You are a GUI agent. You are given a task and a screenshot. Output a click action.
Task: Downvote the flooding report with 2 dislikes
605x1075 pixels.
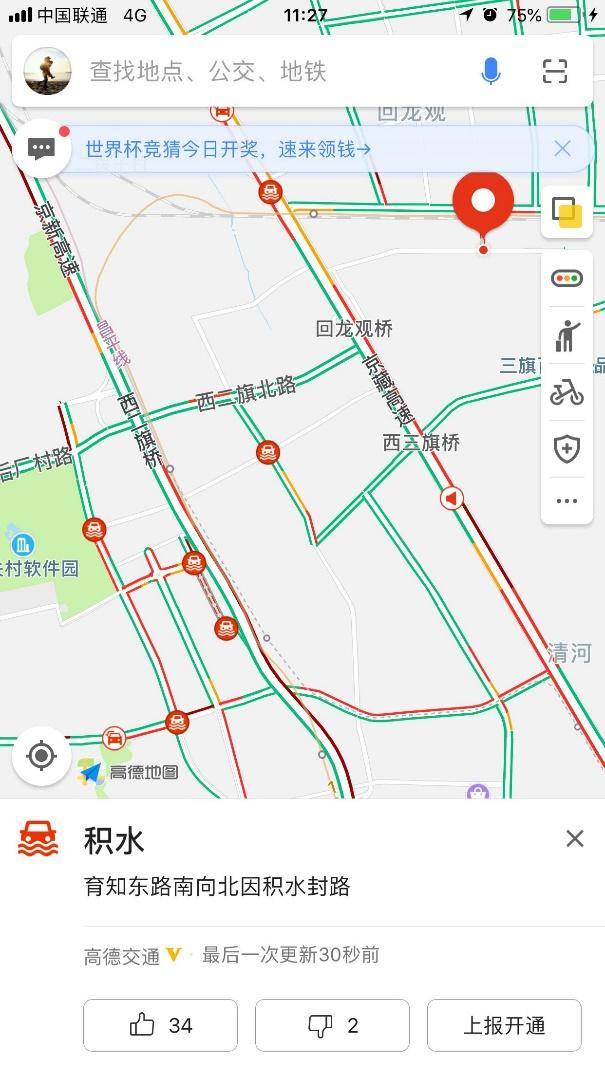tap(332, 1025)
